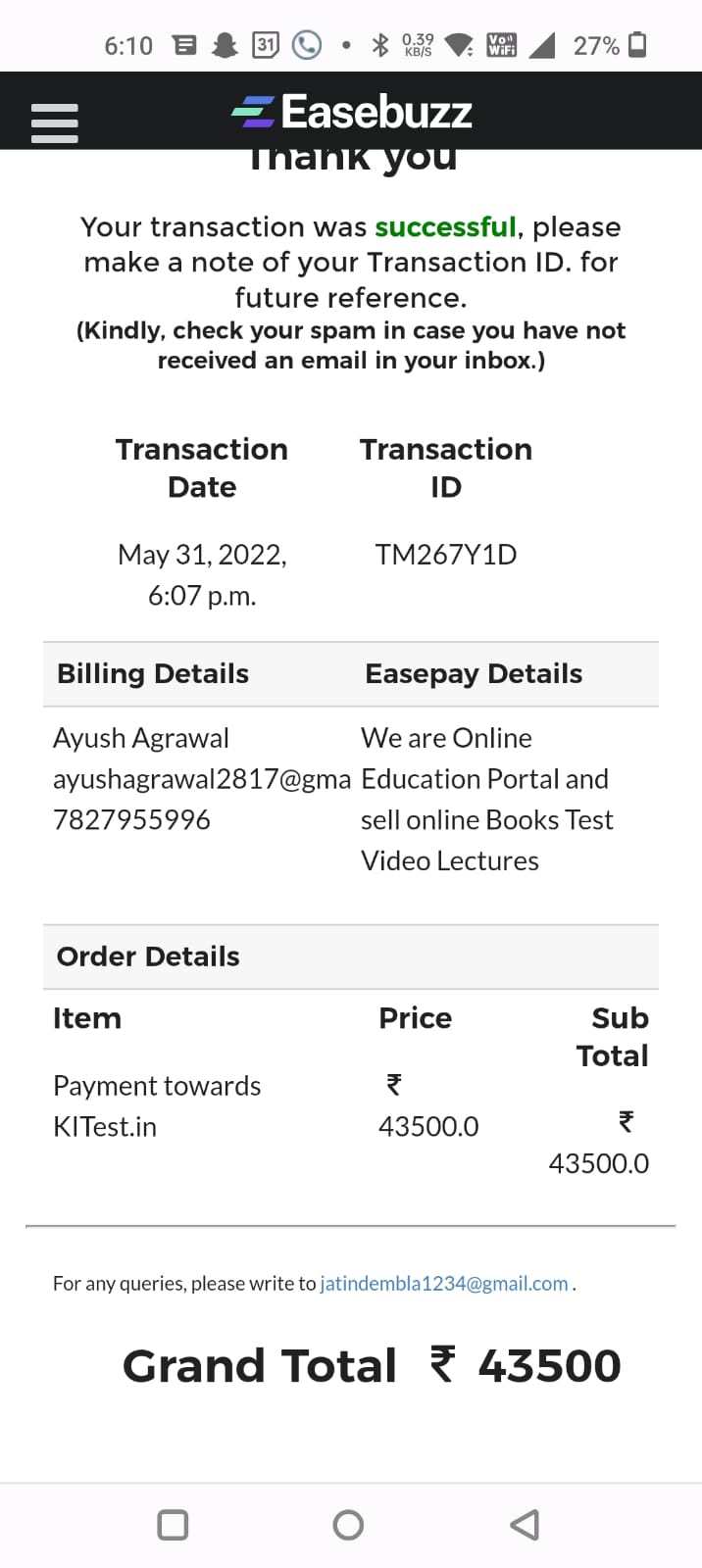Go to the home screen
Viewport: 702px width, 1568px height.
(348, 1525)
